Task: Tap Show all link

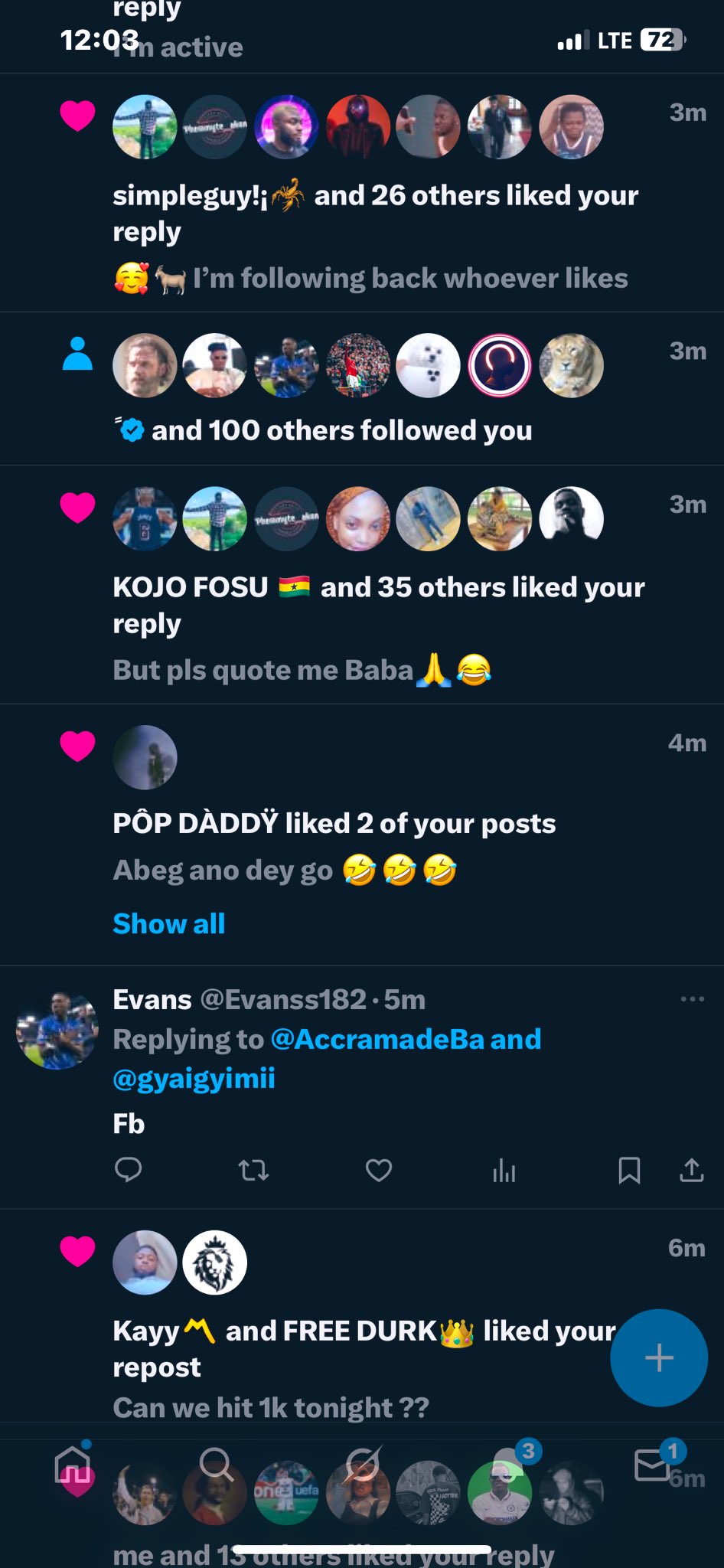Action: 169,923
